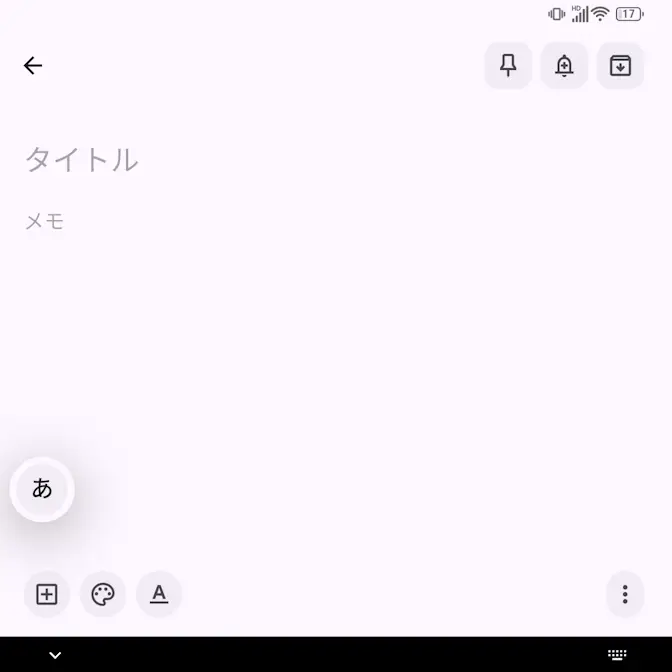Go back using the top arrow
This screenshot has width=672, height=672.
point(33,66)
